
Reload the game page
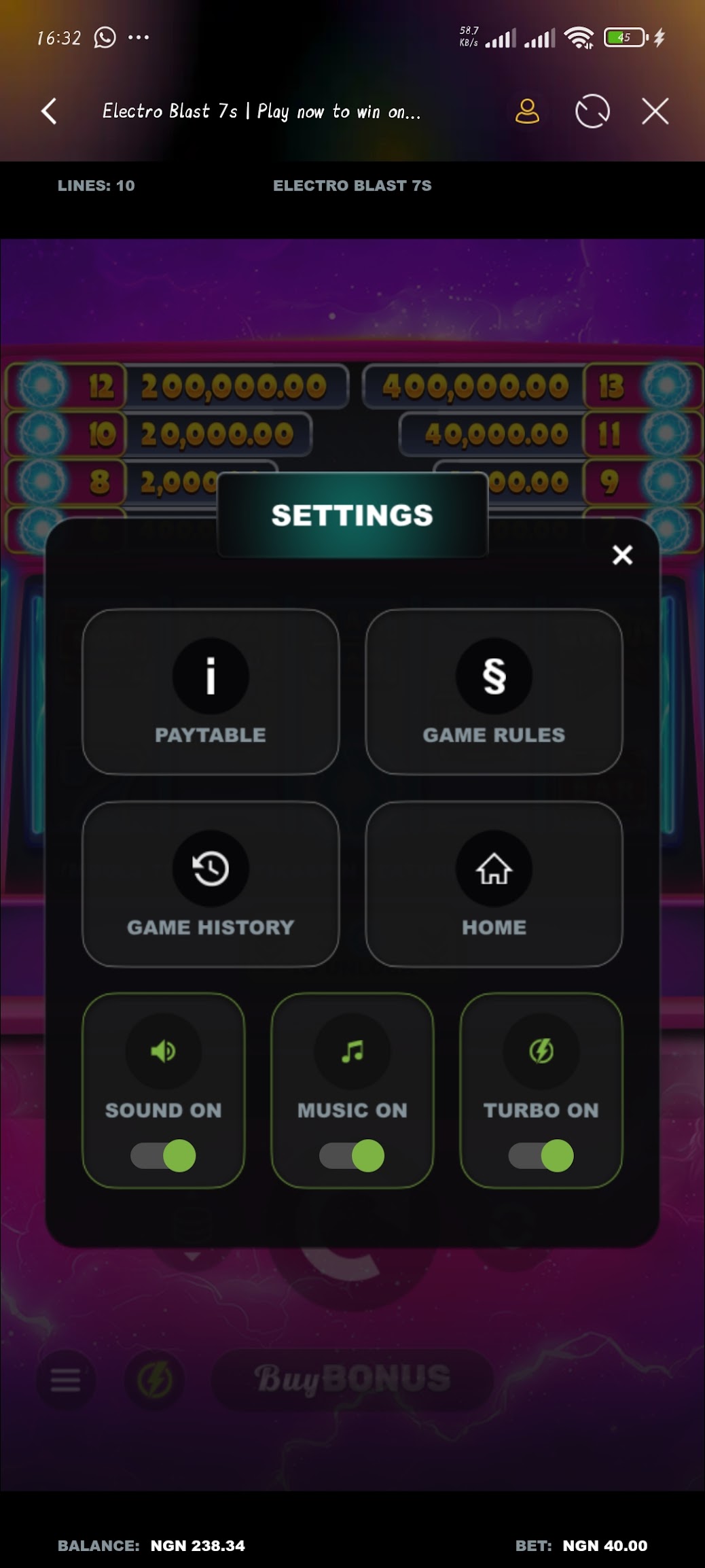click(x=592, y=111)
